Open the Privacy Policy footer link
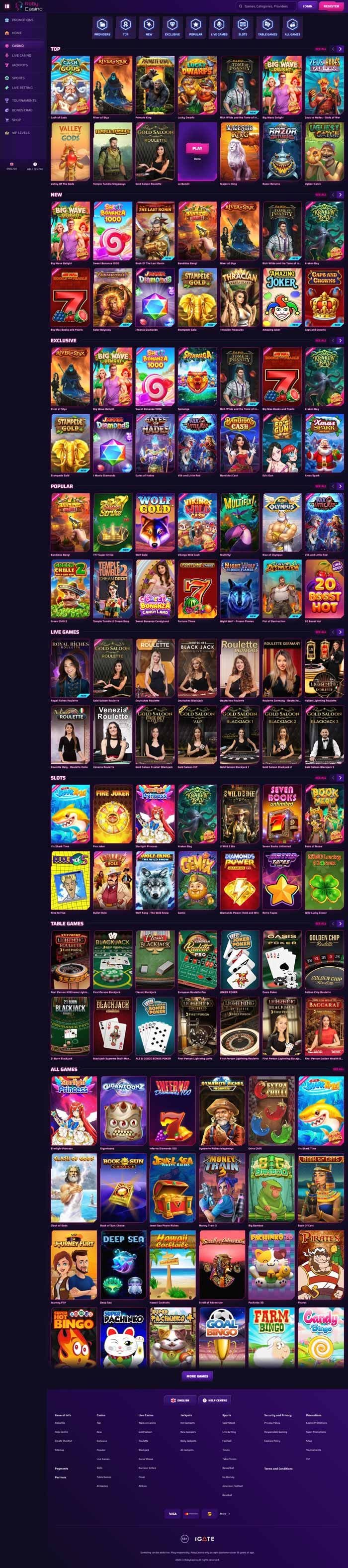 [272, 1423]
